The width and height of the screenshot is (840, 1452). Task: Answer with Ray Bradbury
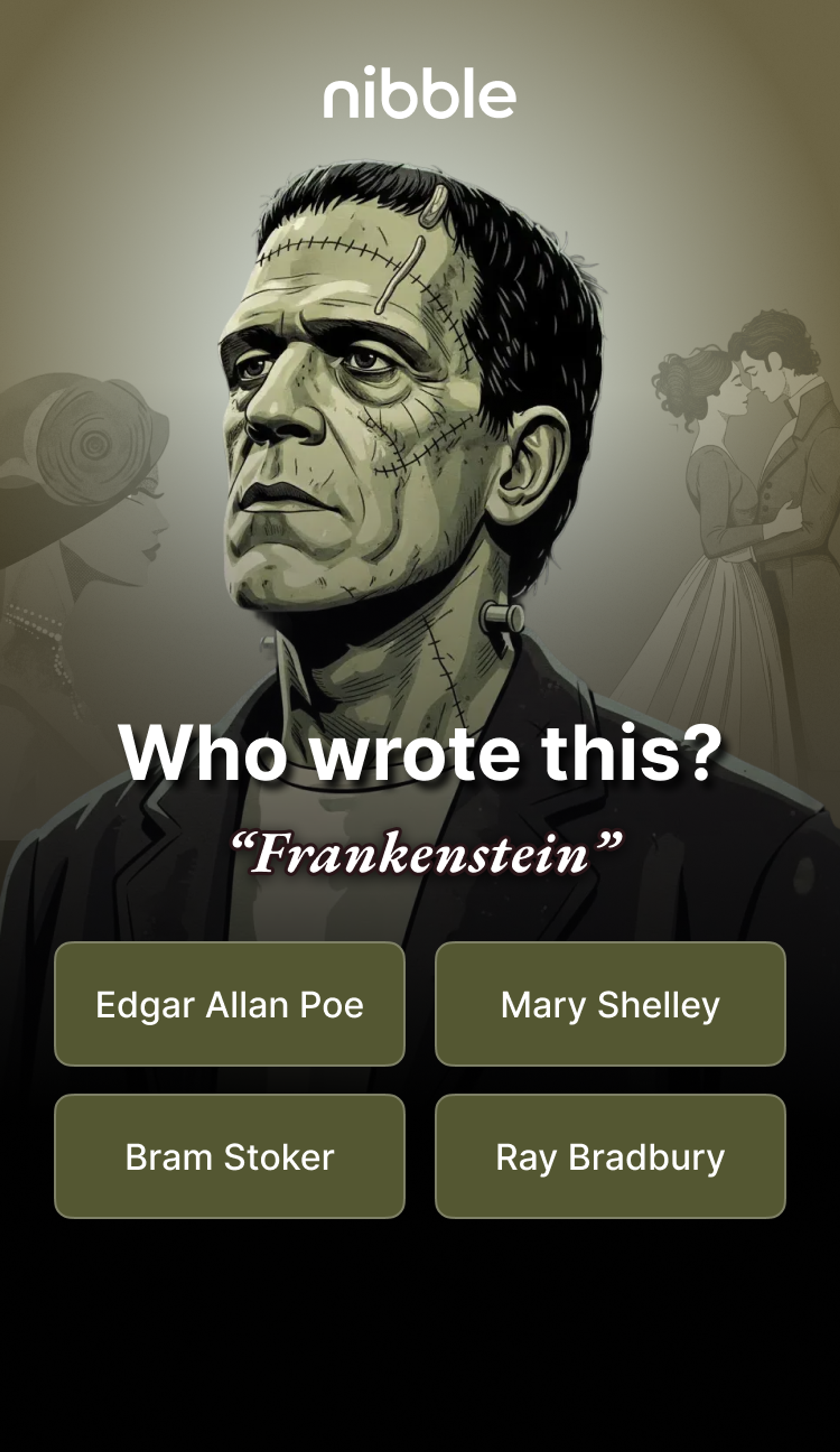pyautogui.click(x=610, y=1156)
